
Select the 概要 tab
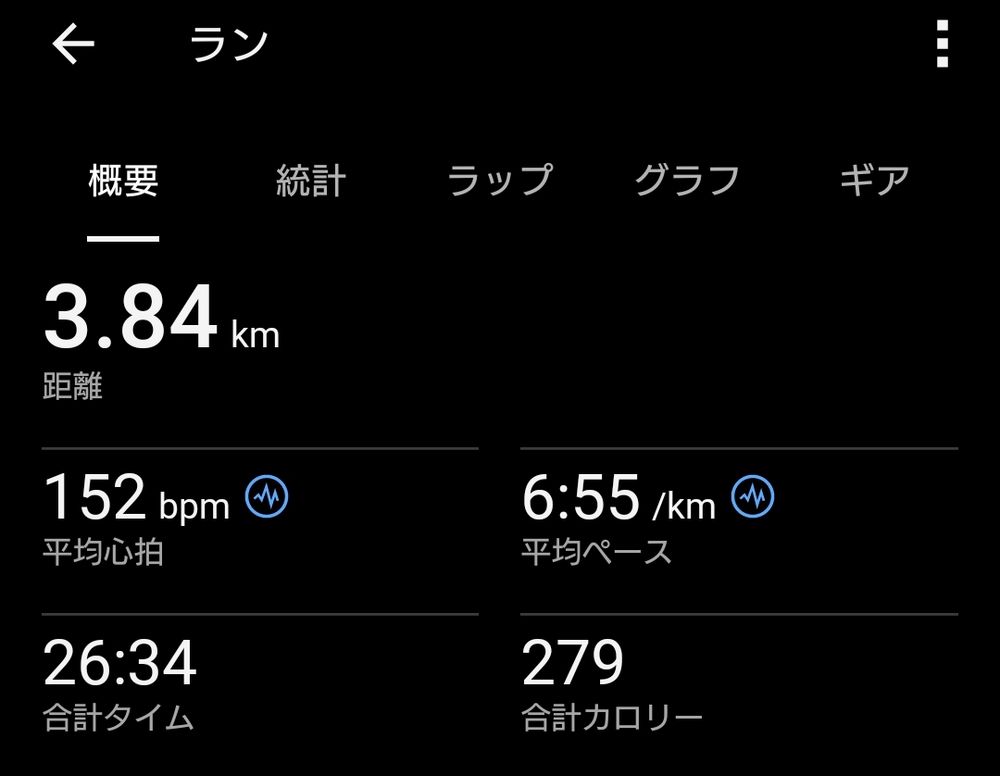pyautogui.click(x=123, y=180)
